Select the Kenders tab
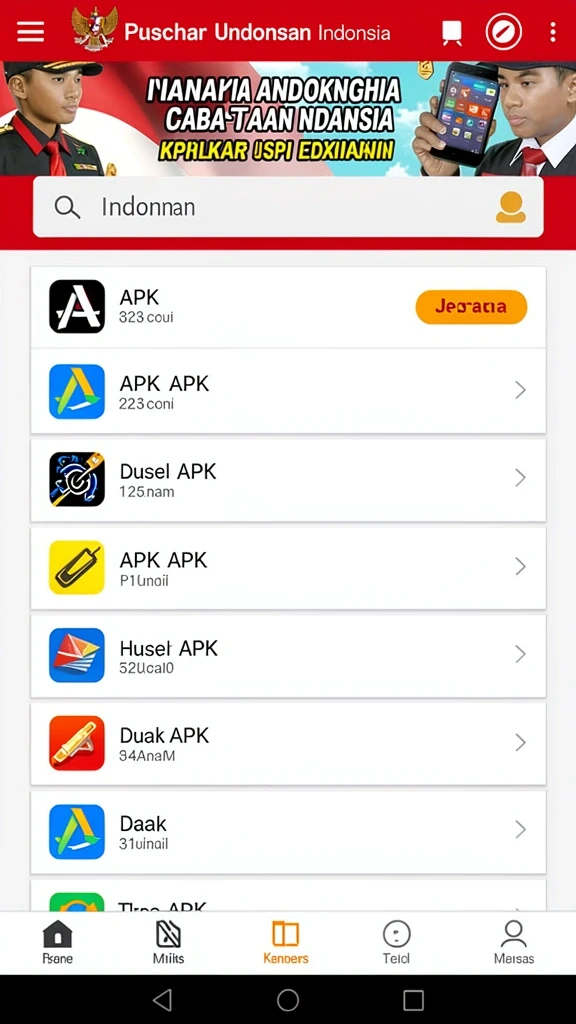Viewport: 576px width, 1024px height. (285, 942)
